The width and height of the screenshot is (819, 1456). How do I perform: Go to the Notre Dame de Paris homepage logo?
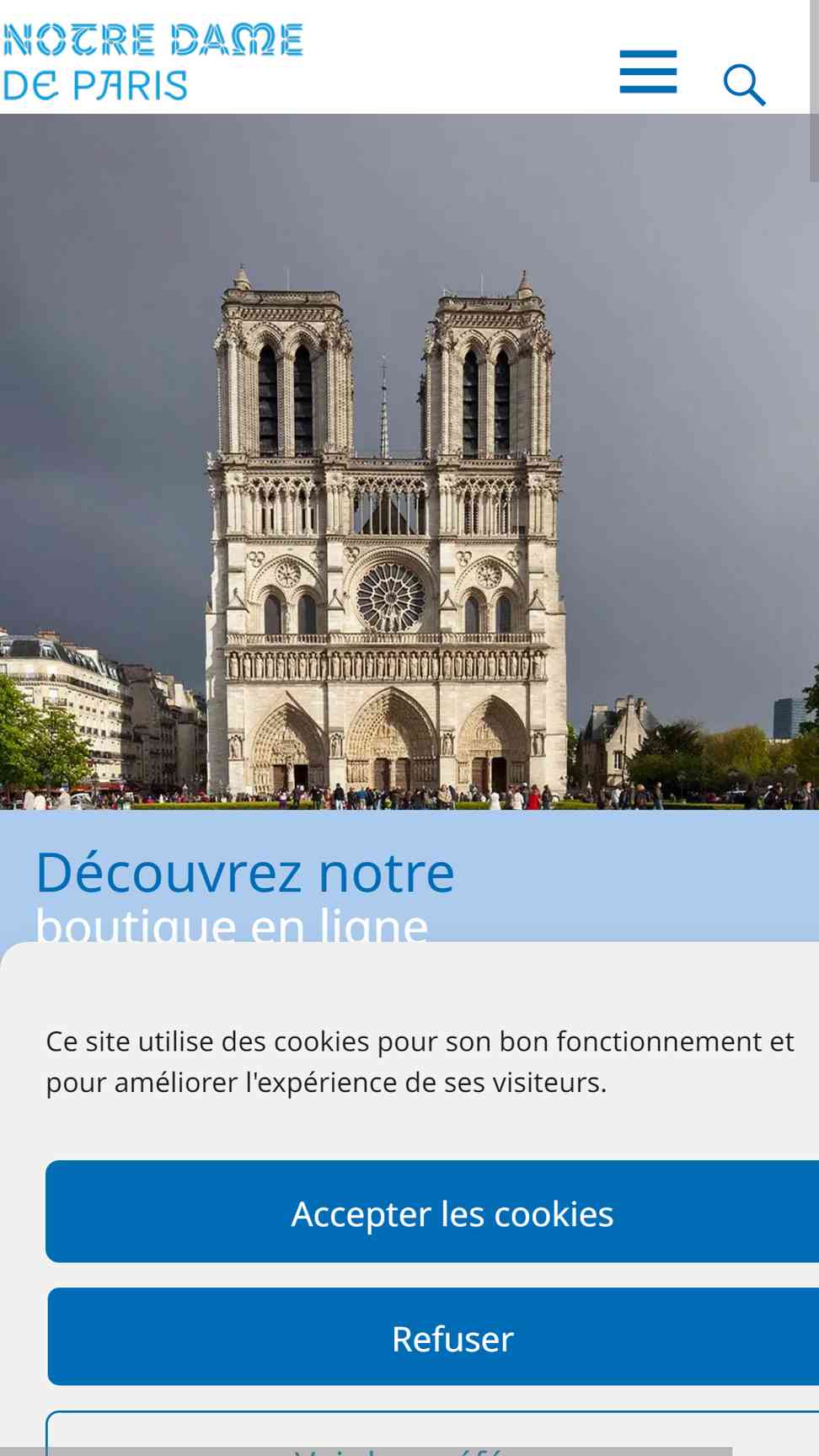click(153, 62)
